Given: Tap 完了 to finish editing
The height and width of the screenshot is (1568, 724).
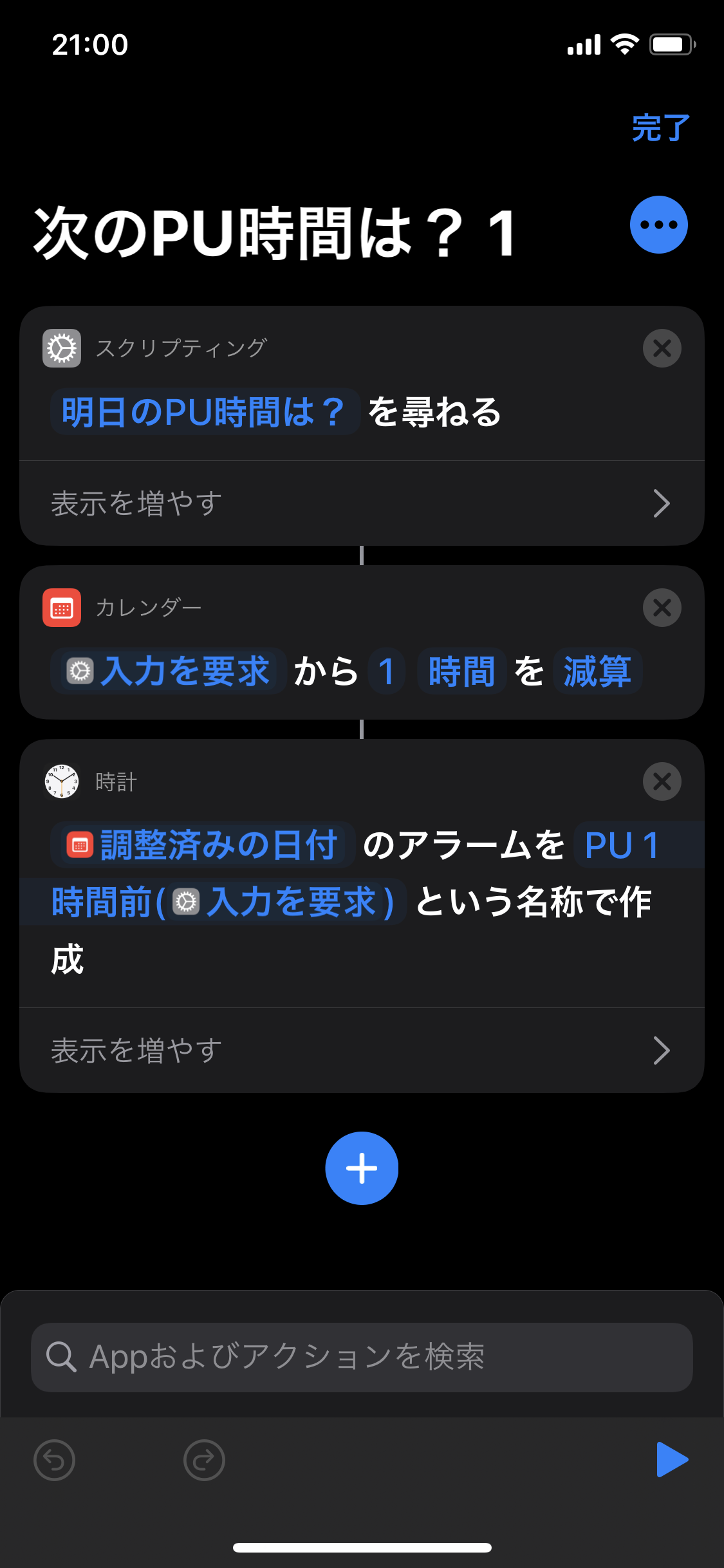Looking at the screenshot, I should click(x=660, y=127).
